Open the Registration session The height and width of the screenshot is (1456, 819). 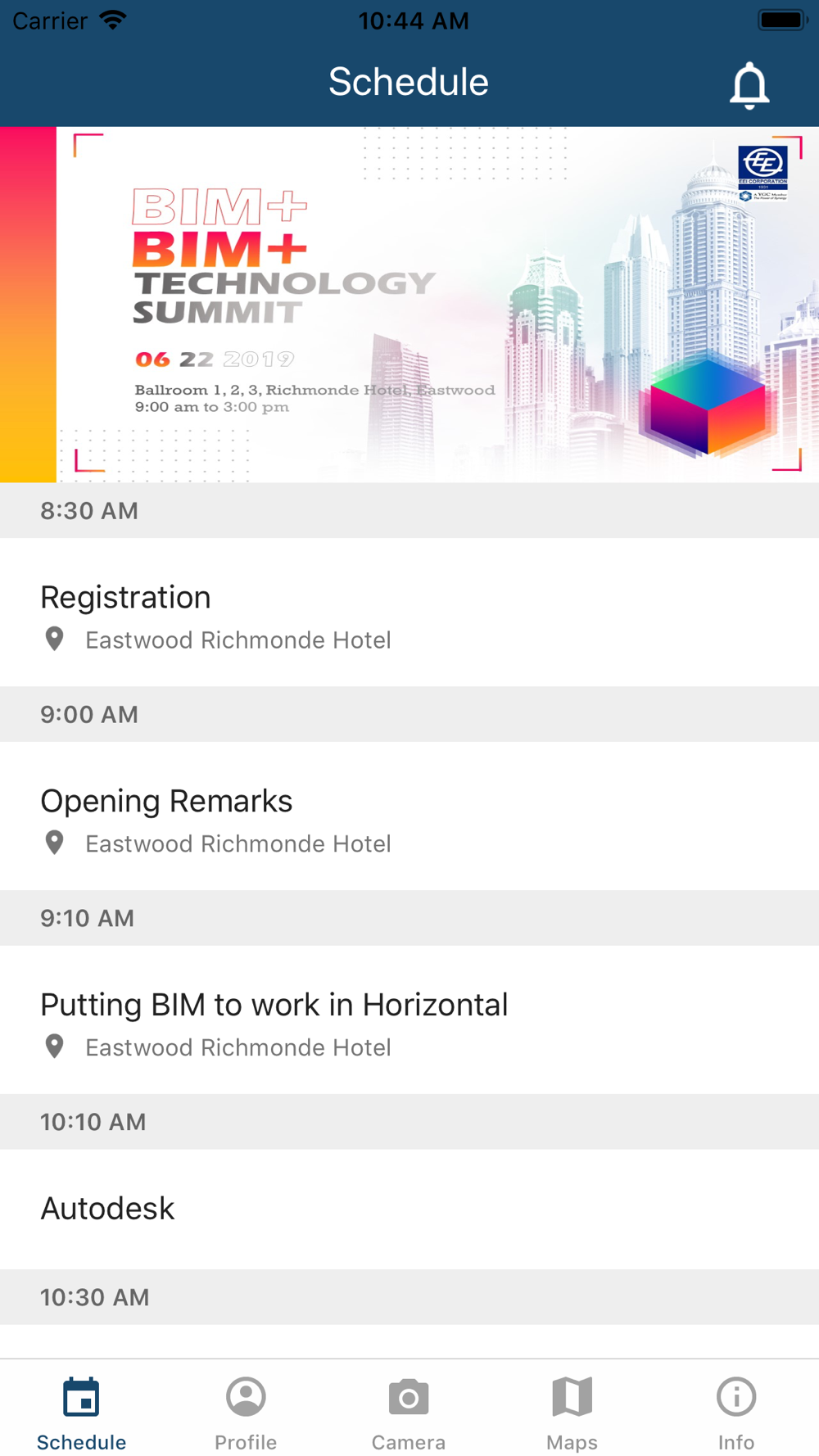point(409,613)
